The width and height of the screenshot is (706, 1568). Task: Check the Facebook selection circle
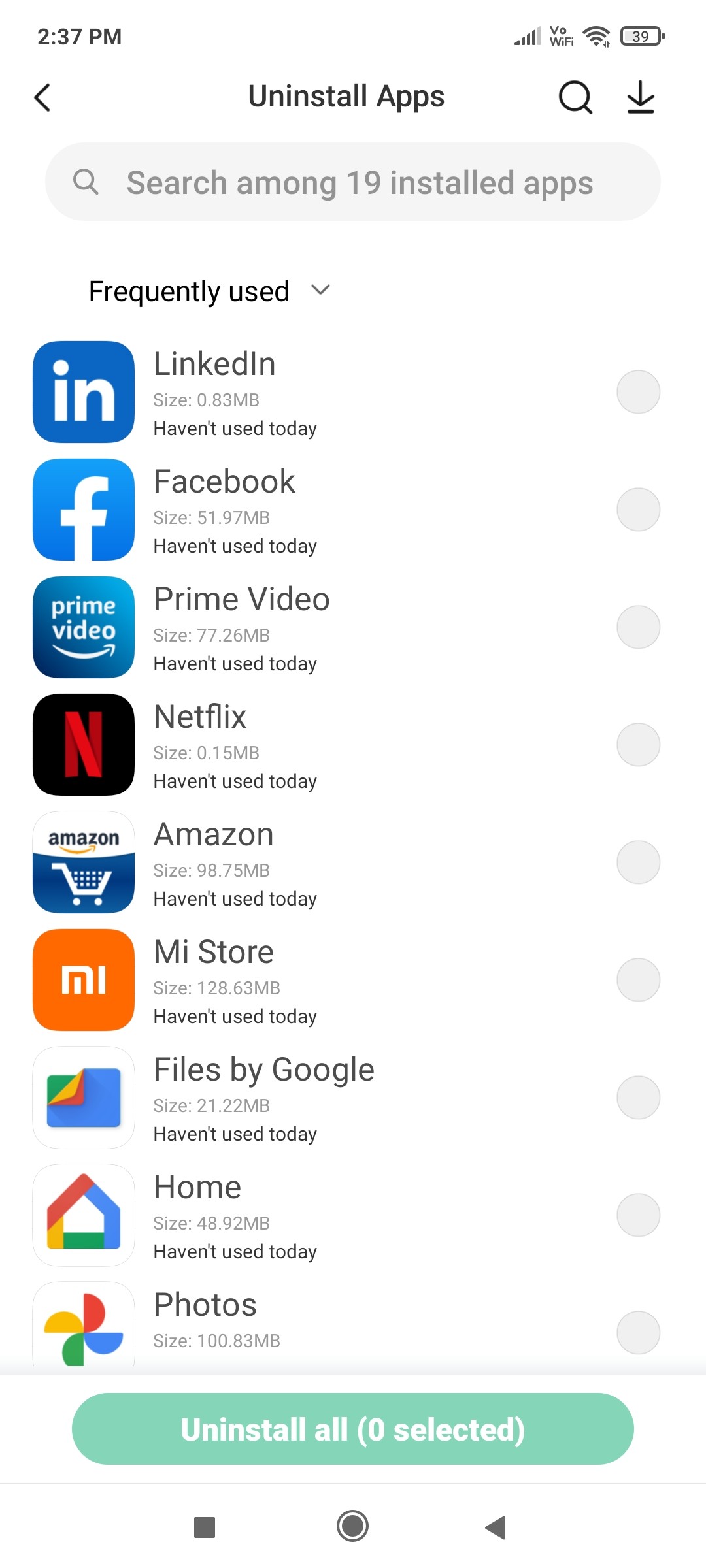point(639,510)
